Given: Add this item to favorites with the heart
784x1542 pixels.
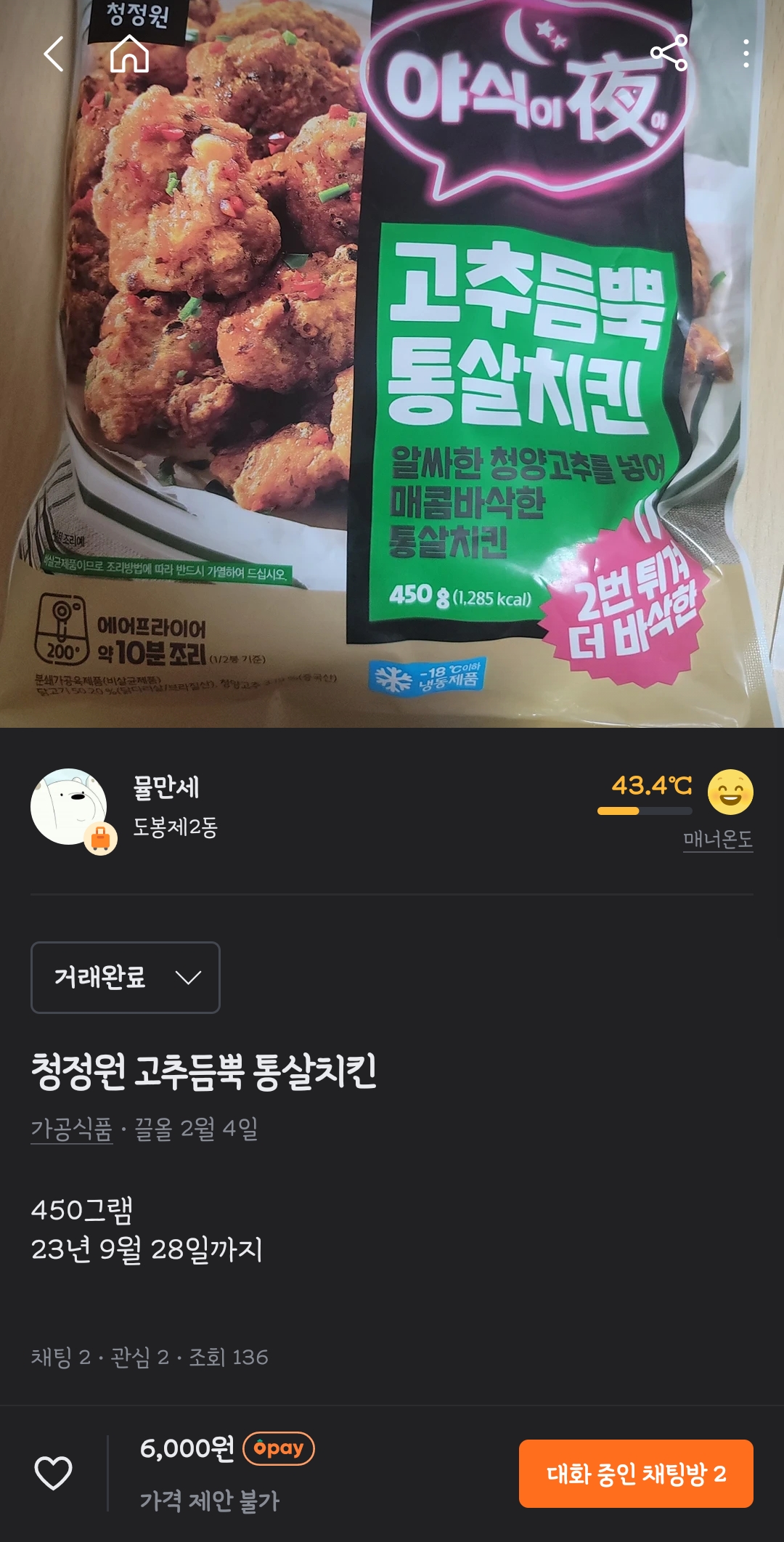Looking at the screenshot, I should tap(54, 1473).
